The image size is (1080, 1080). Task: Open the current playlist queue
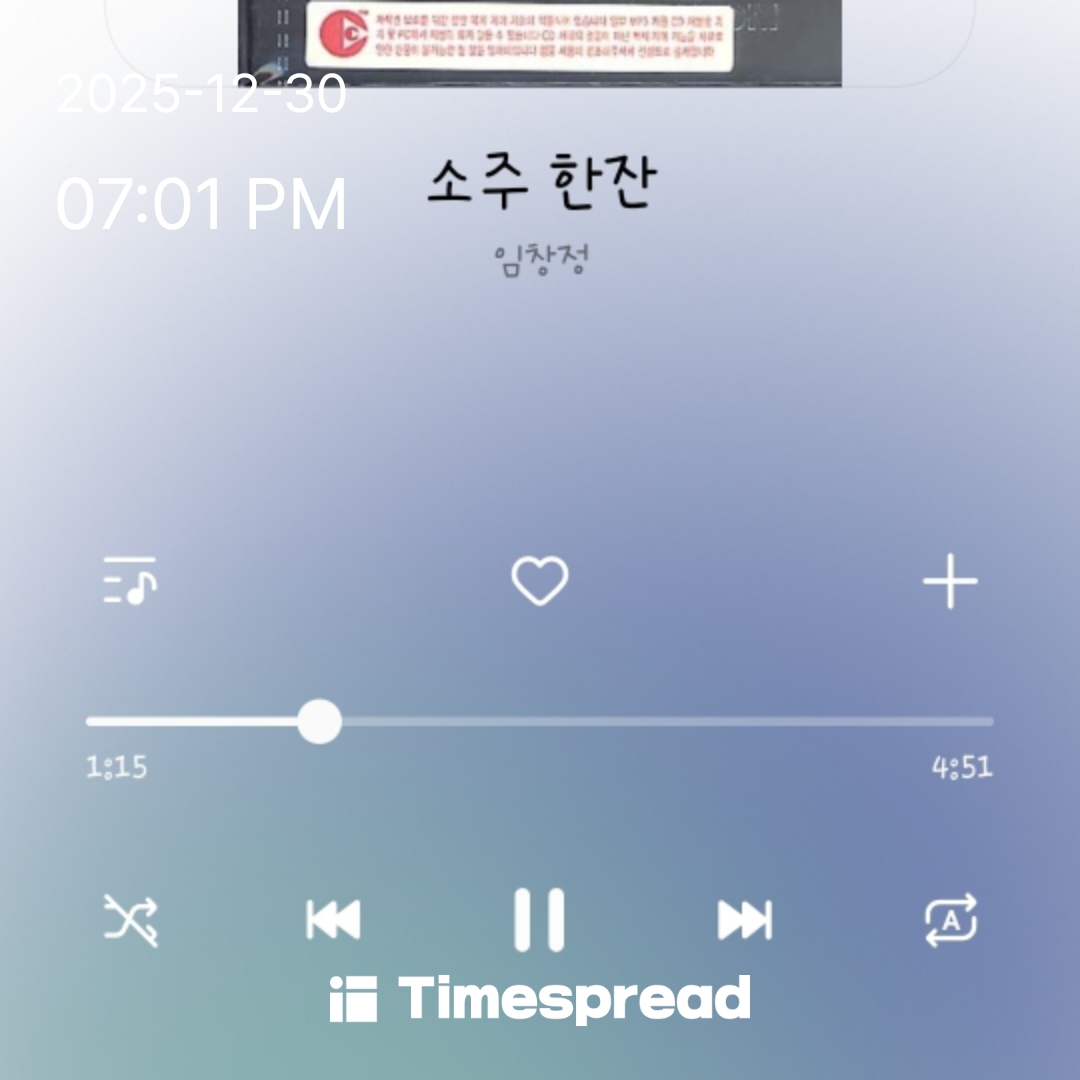pos(130,580)
